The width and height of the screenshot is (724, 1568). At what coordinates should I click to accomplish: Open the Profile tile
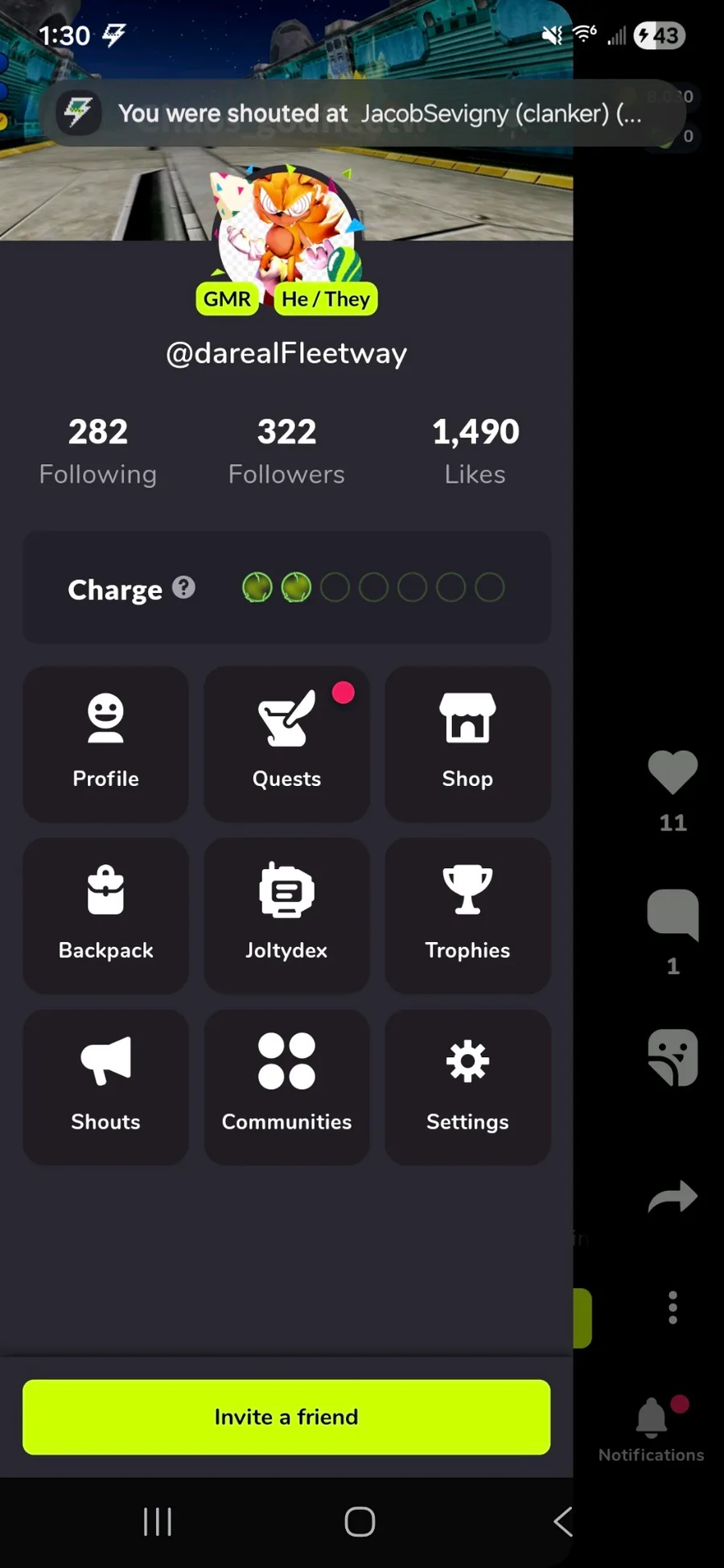tap(105, 743)
